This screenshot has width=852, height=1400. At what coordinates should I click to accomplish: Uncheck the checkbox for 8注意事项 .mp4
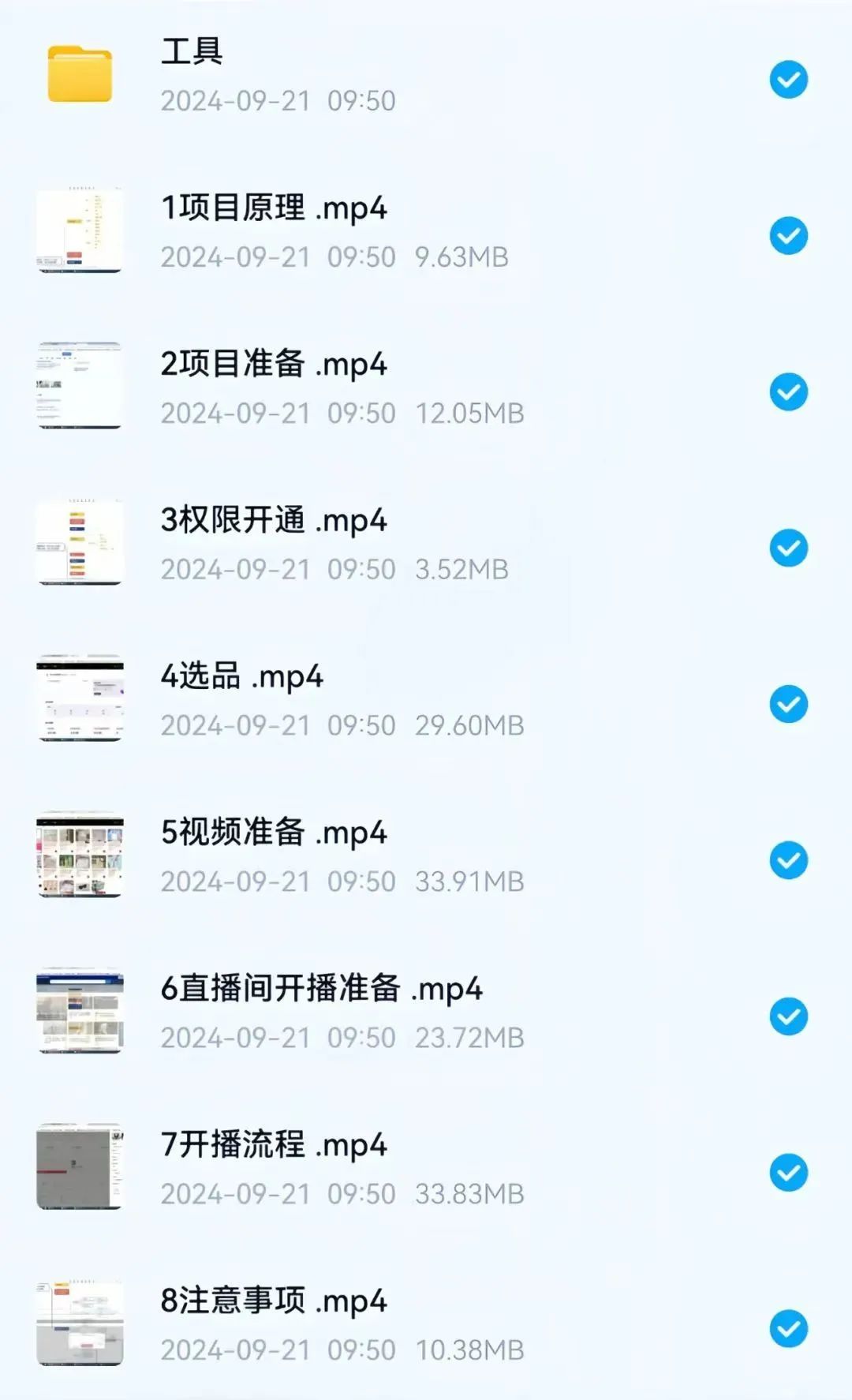[789, 1329]
